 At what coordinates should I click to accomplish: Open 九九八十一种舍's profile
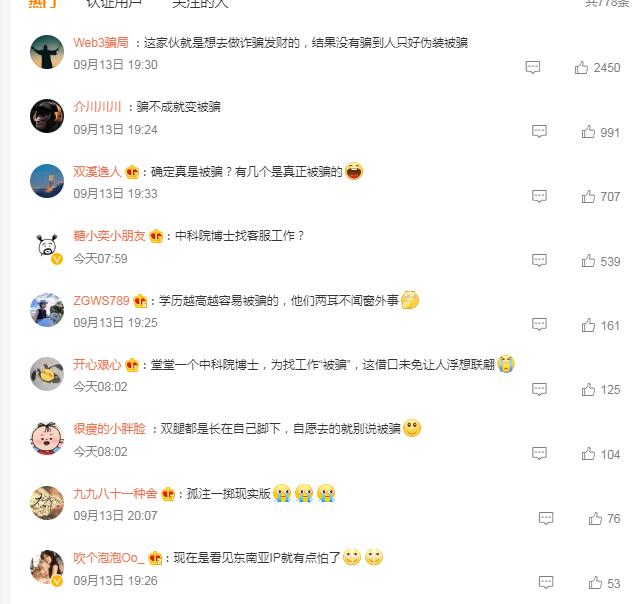[115, 494]
